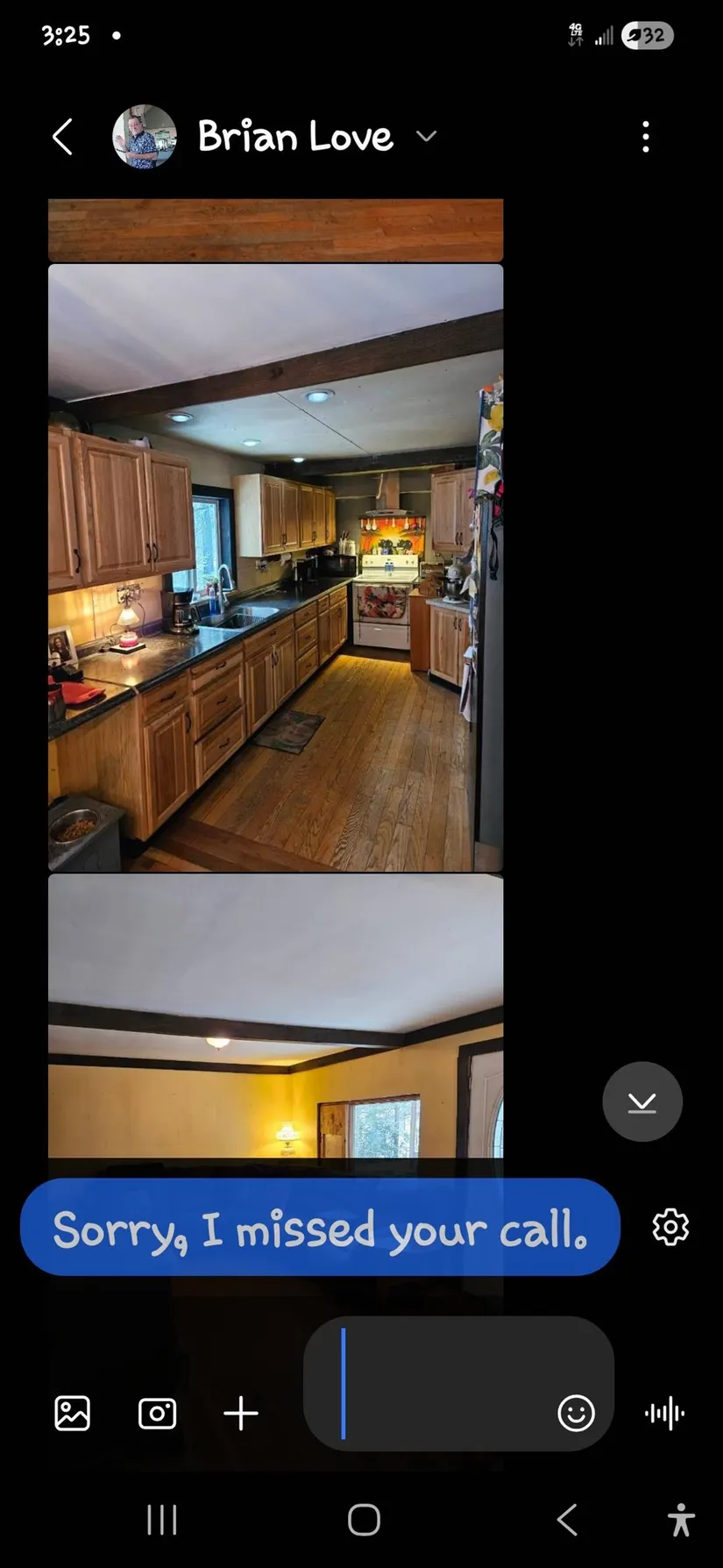
Task: Record a voice message
Action: click(x=664, y=1413)
